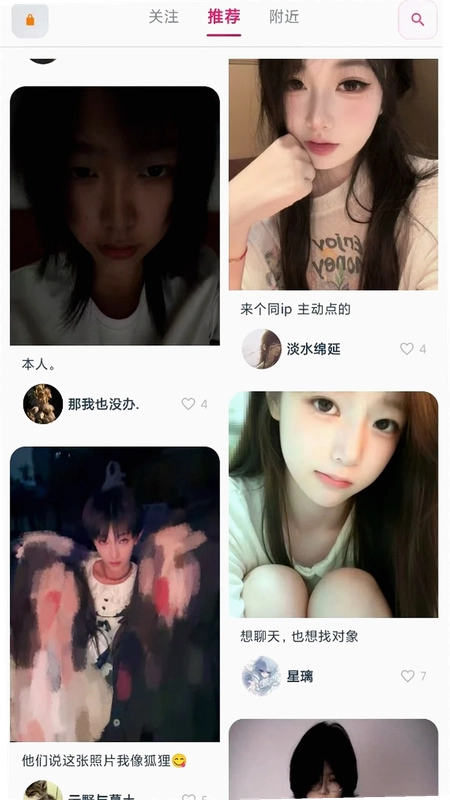Open the post captioned 本人。
450x800 pixels.
[x=115, y=215]
